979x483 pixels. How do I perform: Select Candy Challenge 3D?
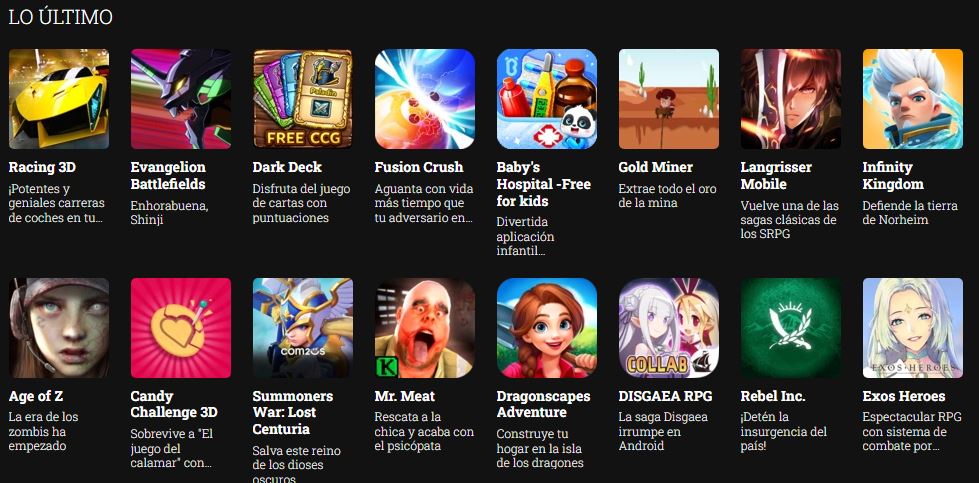(181, 328)
